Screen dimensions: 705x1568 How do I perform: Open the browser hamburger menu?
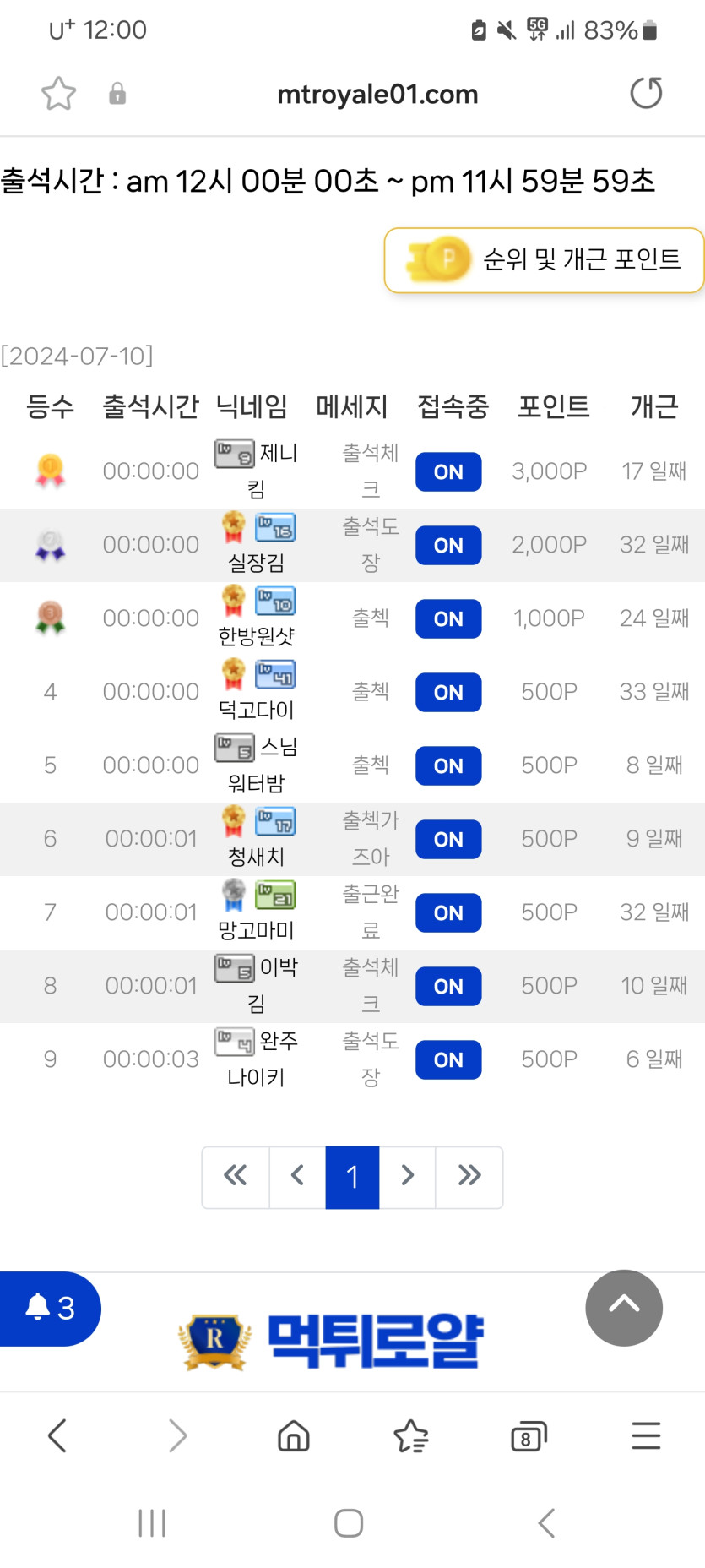coord(646,1435)
